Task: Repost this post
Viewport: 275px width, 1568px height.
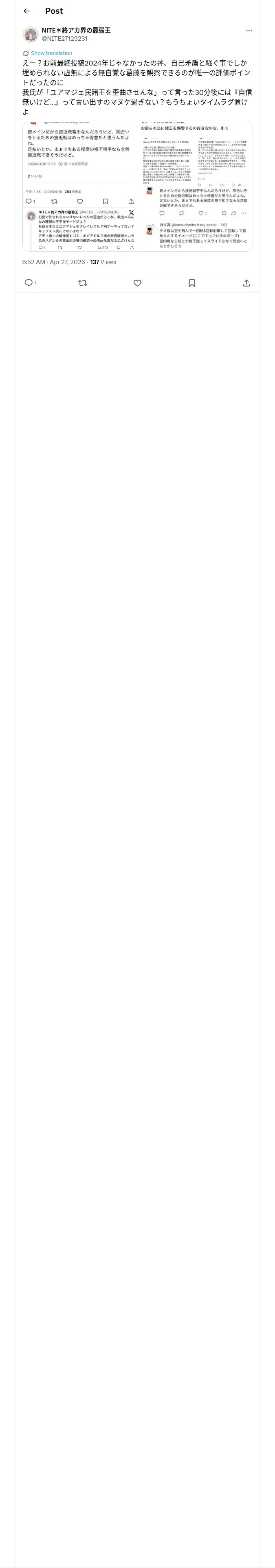Action: pos(83,283)
